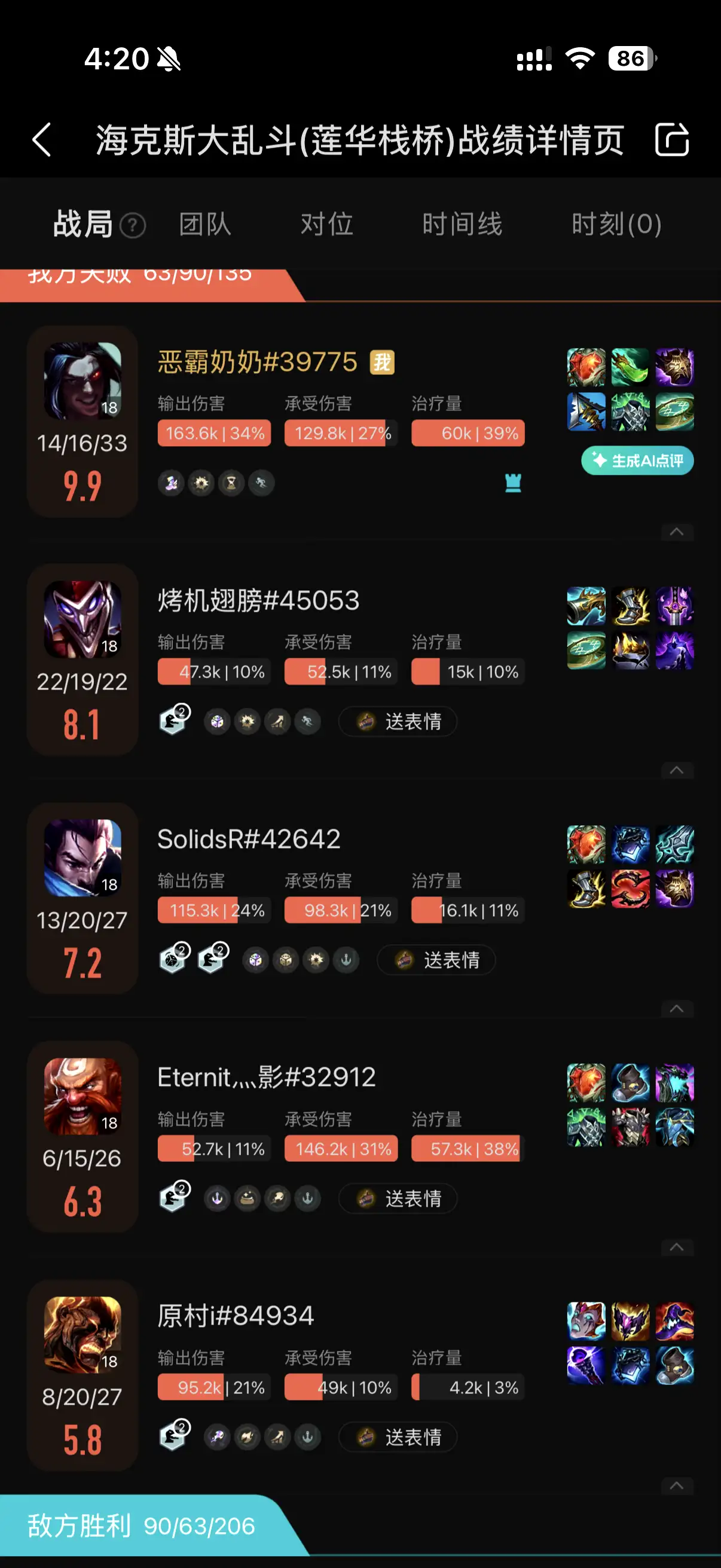Send an emote to 烤机翅膀#45053

pos(398,722)
